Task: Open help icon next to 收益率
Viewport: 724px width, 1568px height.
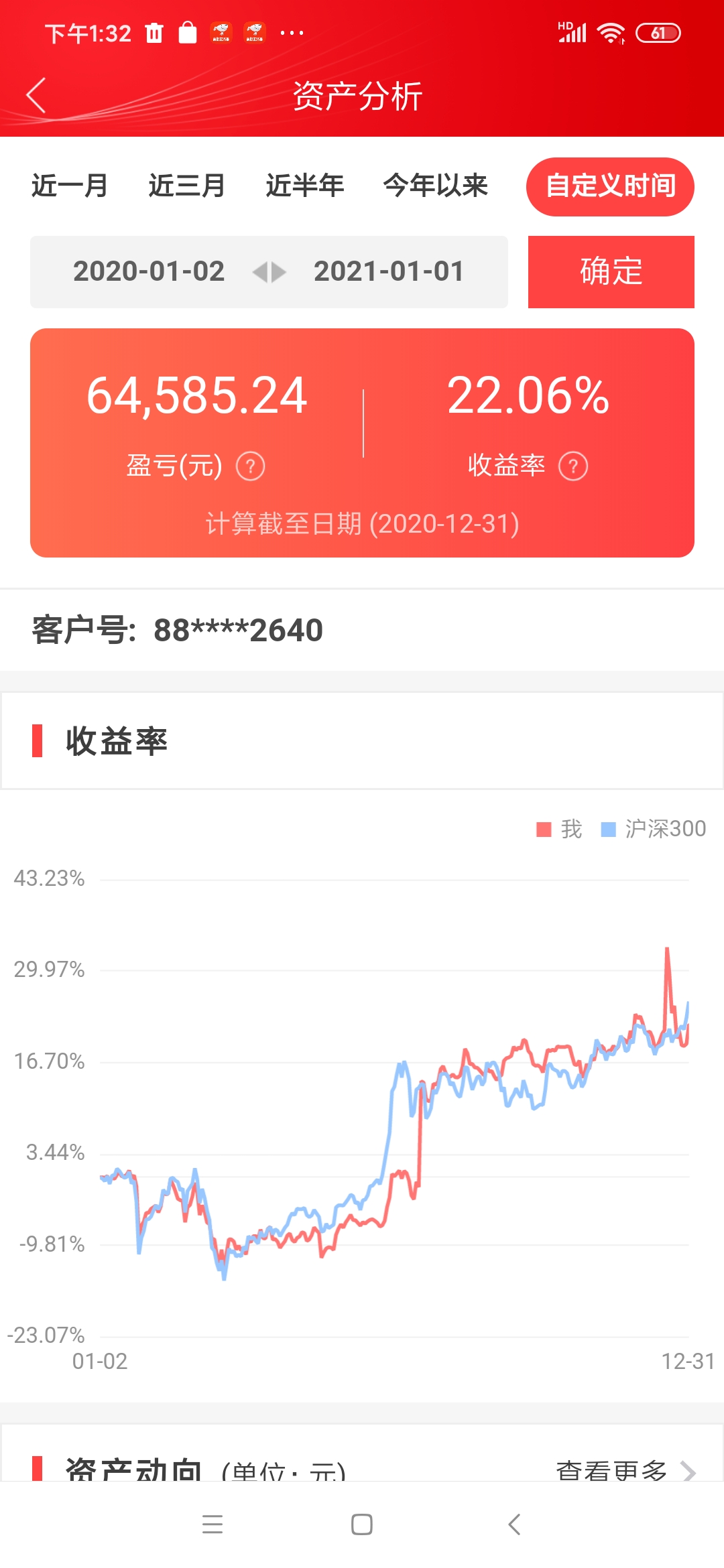Action: click(x=573, y=466)
